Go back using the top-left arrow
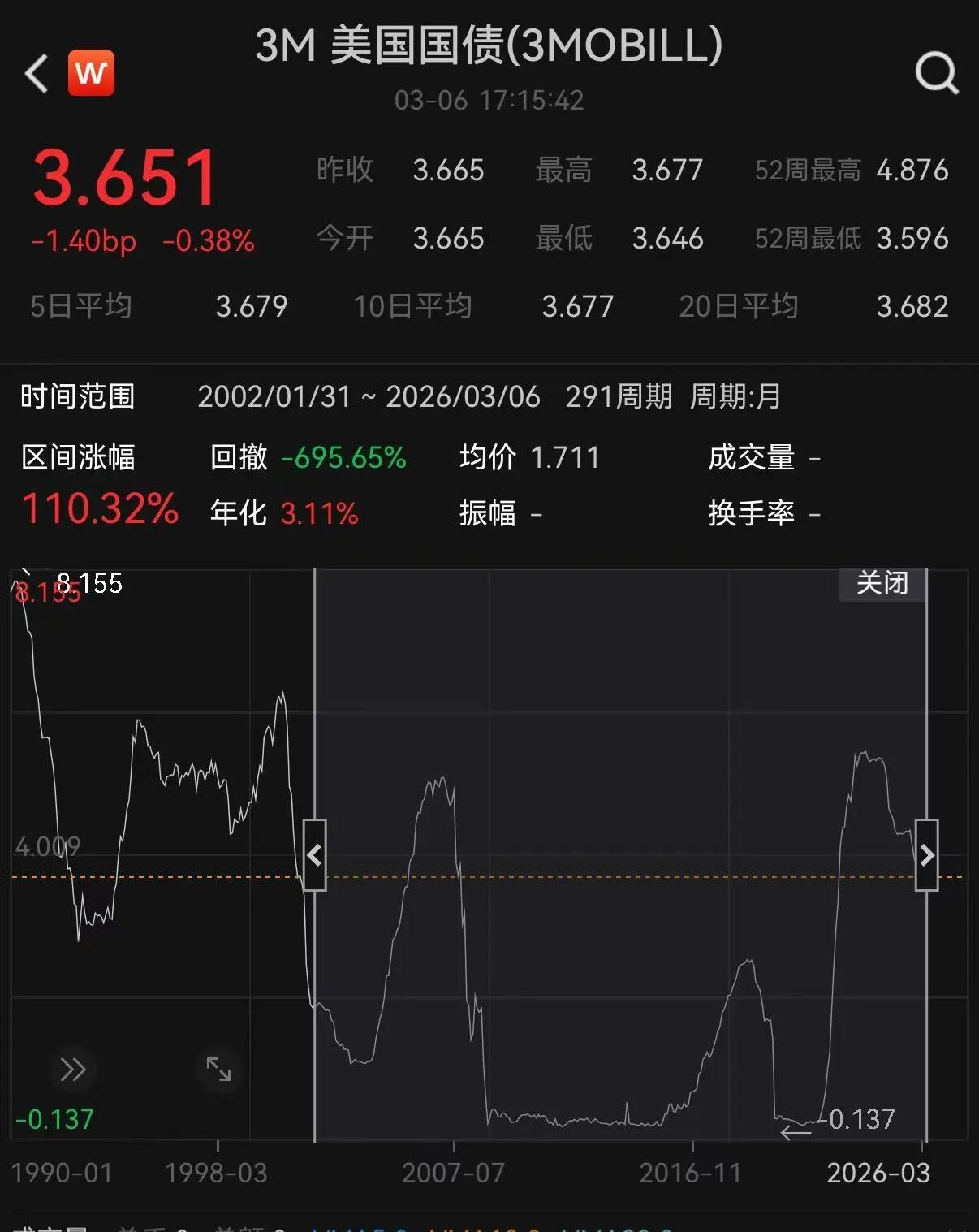Screen dimensions: 979x1232 point(37,74)
